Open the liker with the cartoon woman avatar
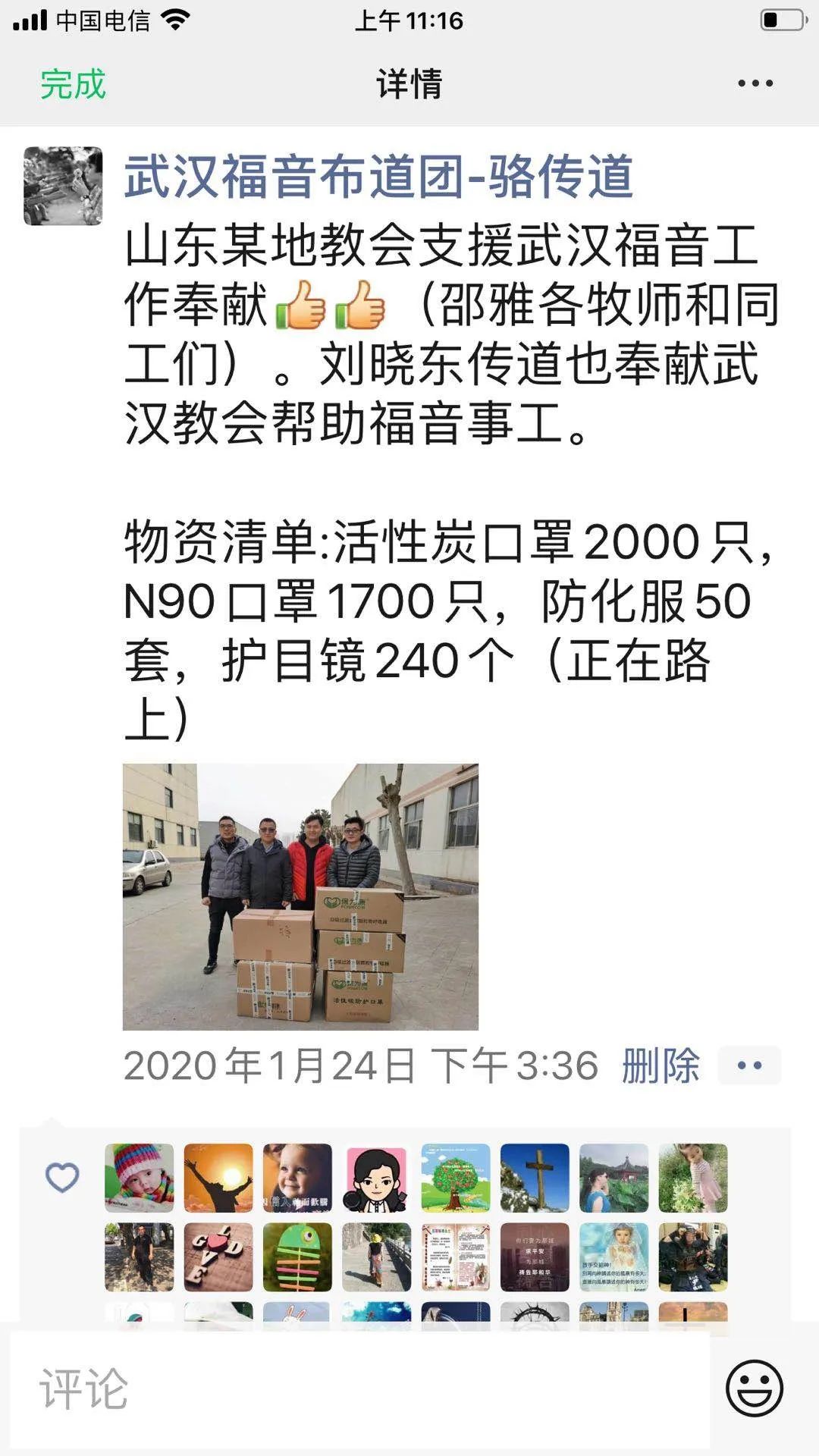The image size is (819, 1456). click(x=376, y=1178)
